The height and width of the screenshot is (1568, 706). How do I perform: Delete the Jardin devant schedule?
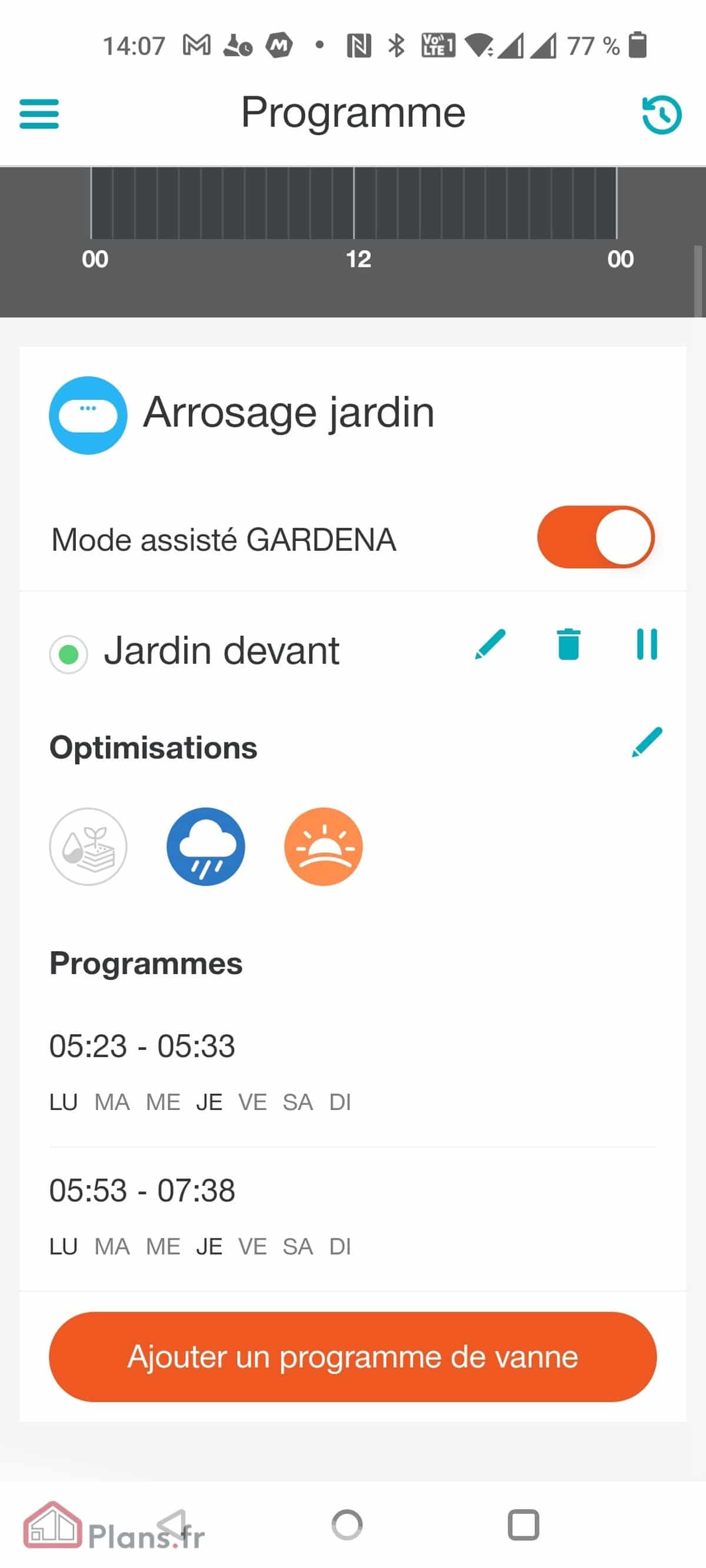[568, 644]
